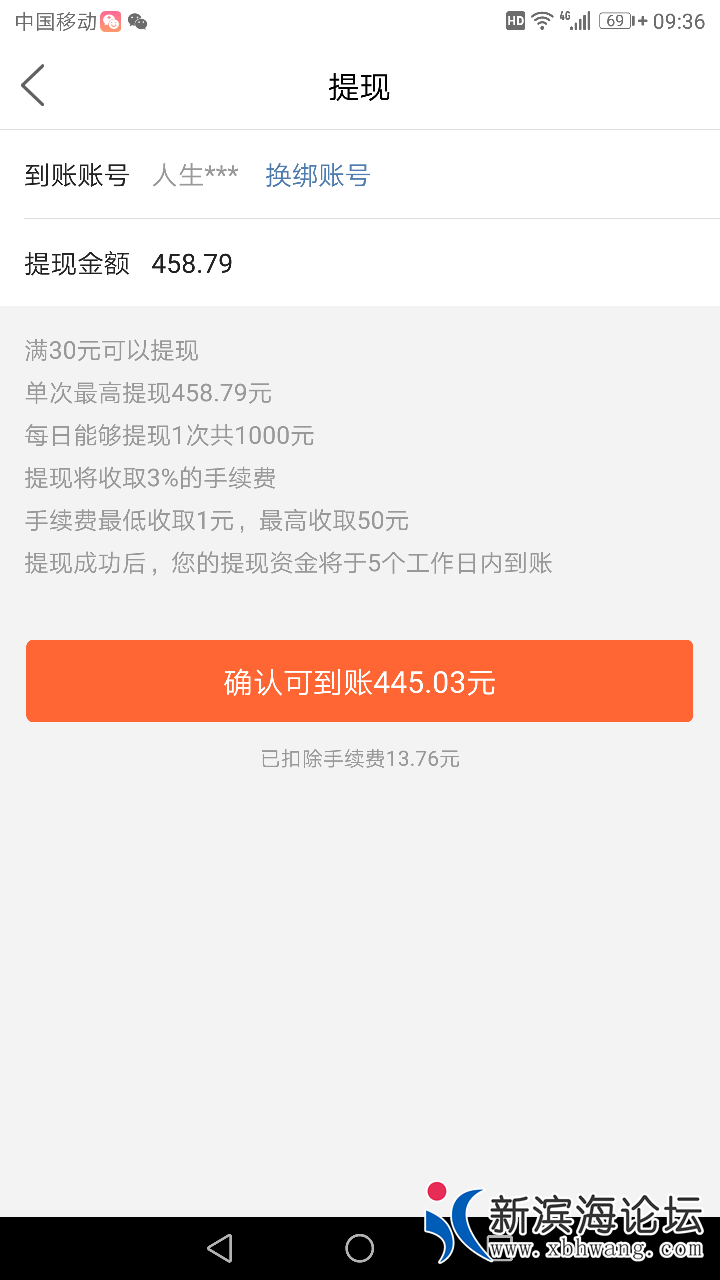Image resolution: width=720 pixels, height=1280 pixels.
Task: Tap the 换绑账号 link
Action: tap(317, 176)
